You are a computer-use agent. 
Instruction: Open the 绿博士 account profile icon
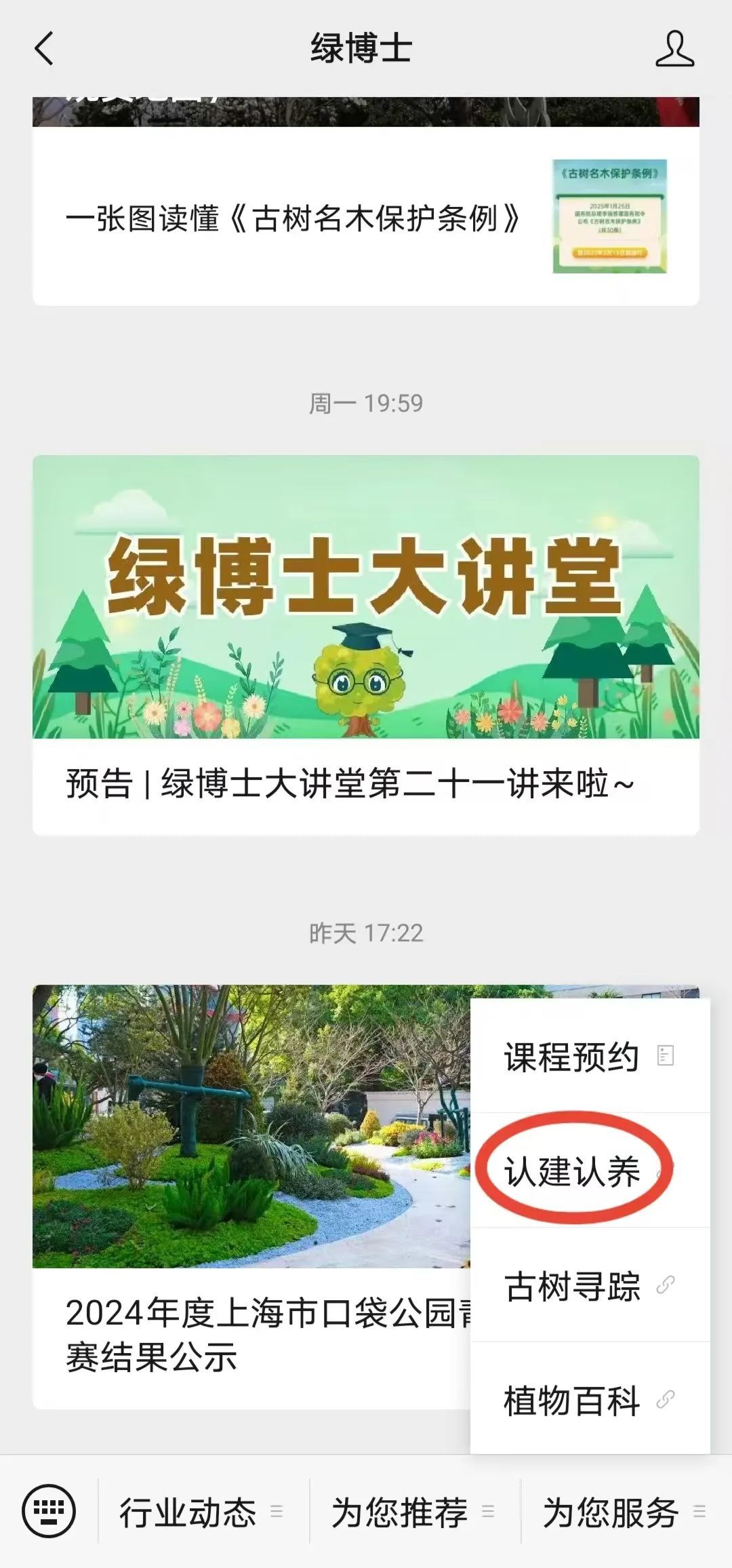tap(674, 50)
